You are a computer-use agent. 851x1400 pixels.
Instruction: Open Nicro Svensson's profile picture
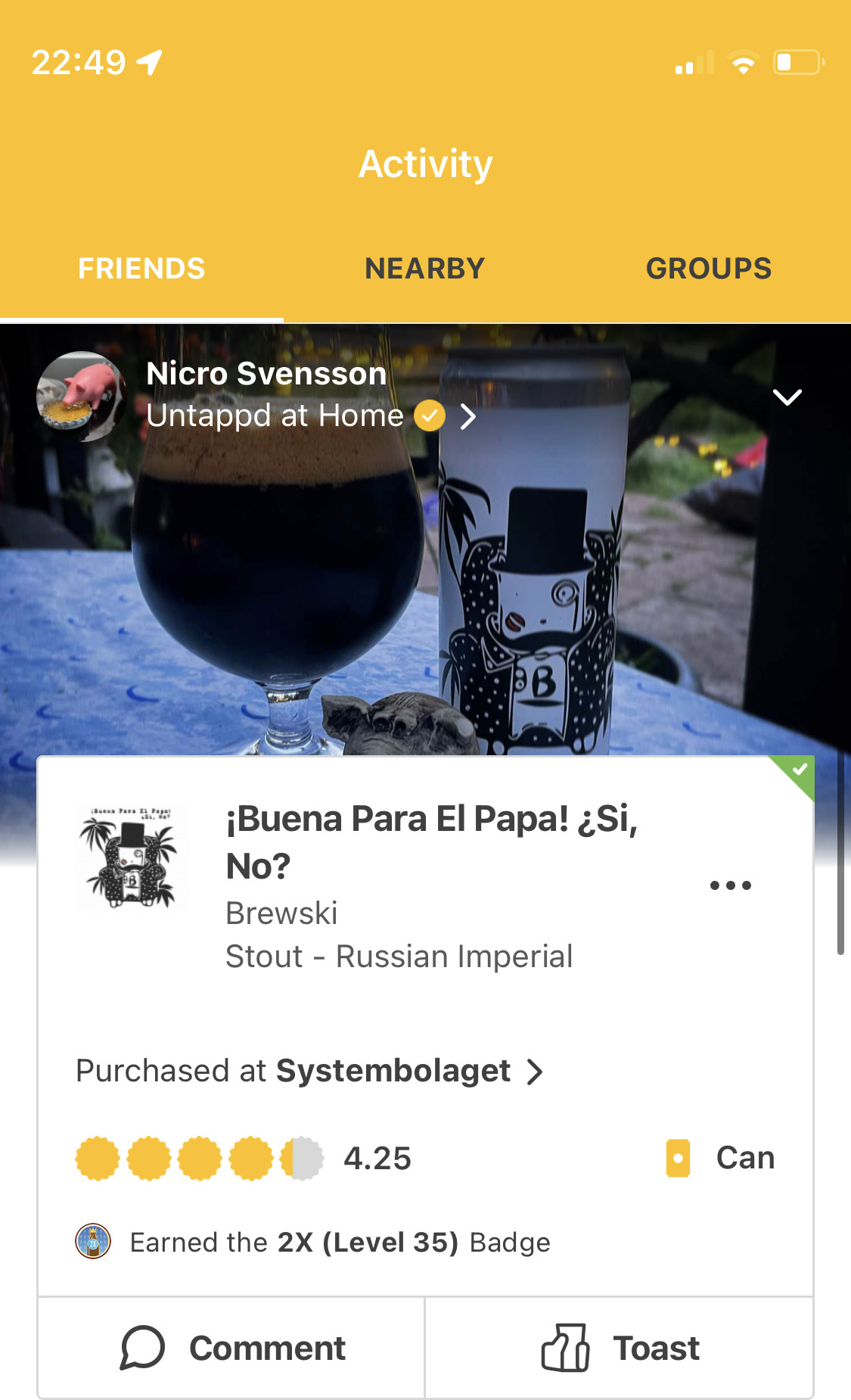tap(81, 396)
